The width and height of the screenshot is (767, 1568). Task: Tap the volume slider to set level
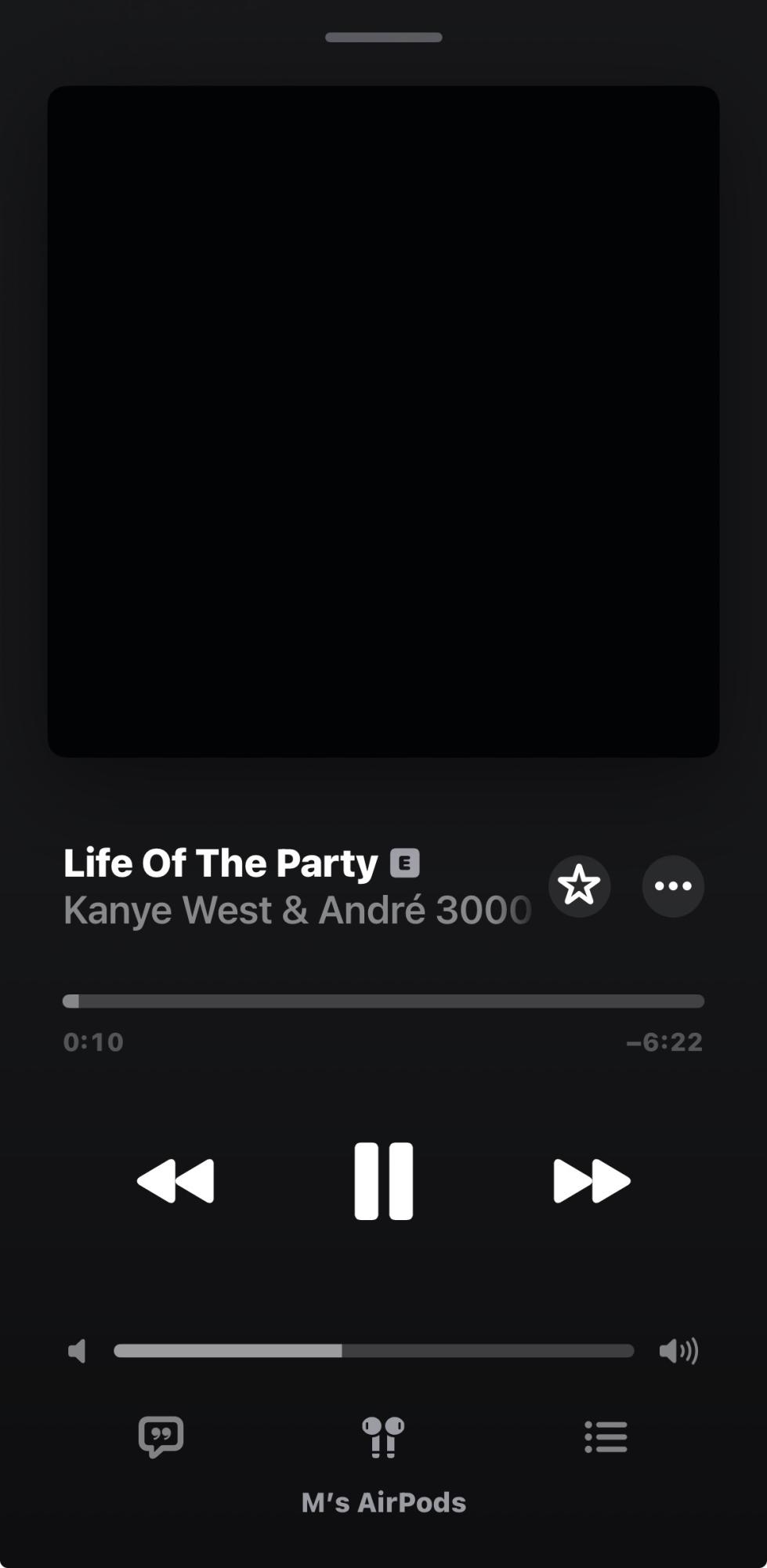[374, 1350]
